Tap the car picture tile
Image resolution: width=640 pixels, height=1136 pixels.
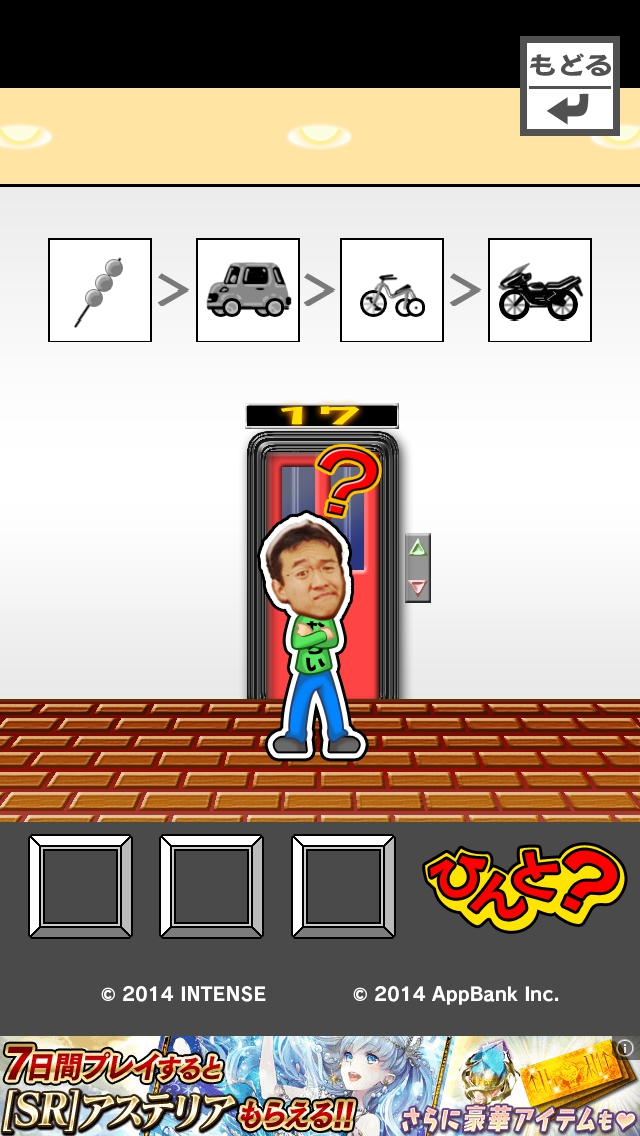(248, 290)
